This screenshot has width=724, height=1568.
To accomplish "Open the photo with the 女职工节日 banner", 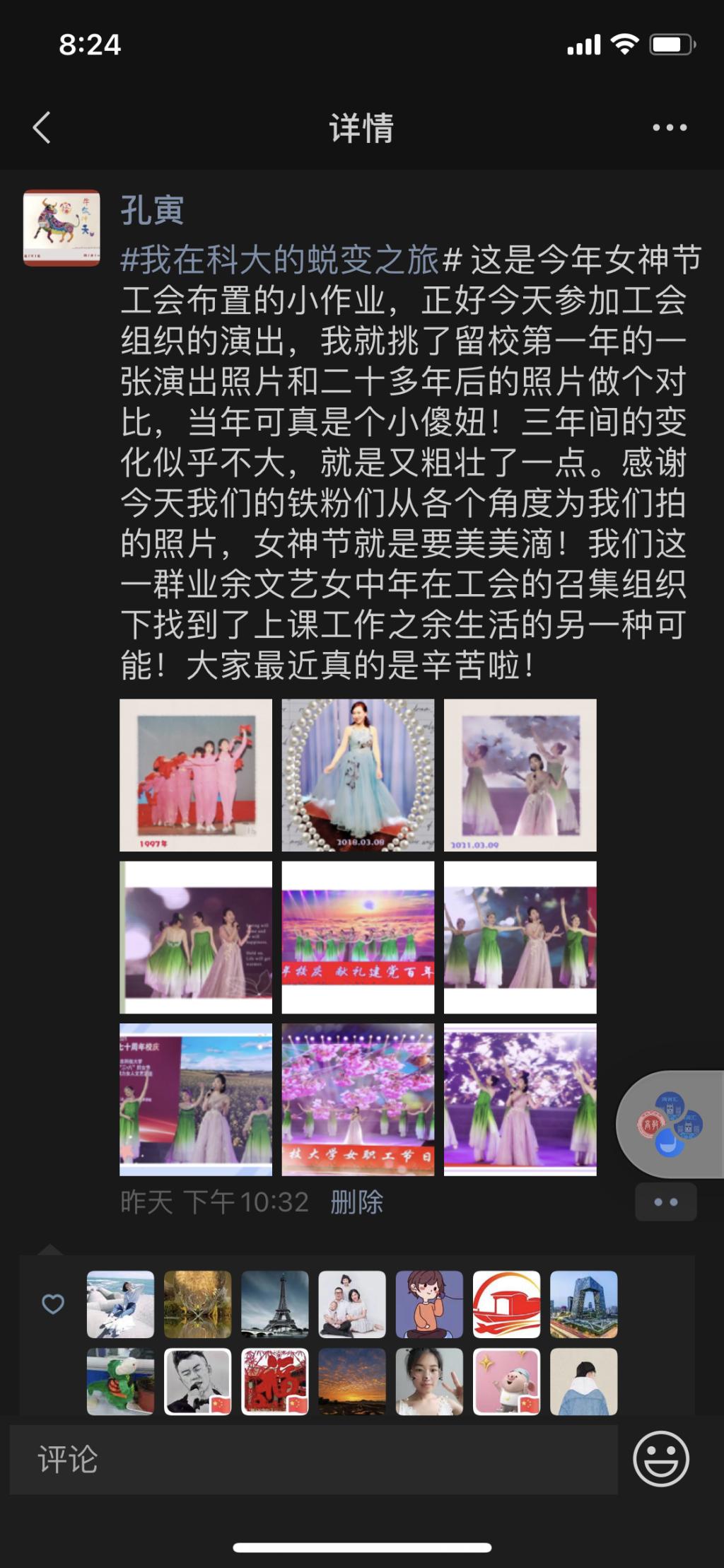I will (358, 1099).
